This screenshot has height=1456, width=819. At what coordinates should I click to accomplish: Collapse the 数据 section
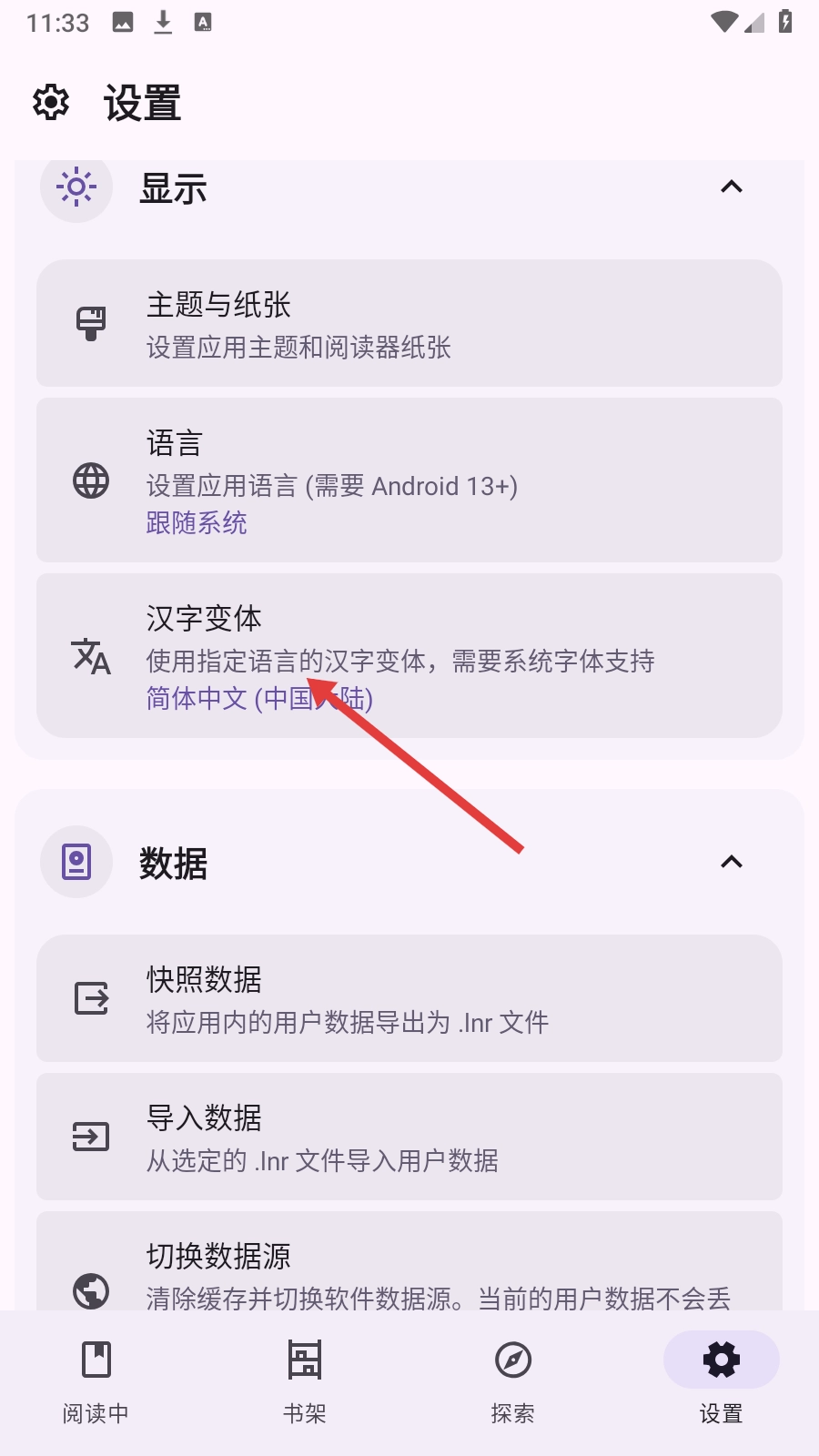pos(731,862)
